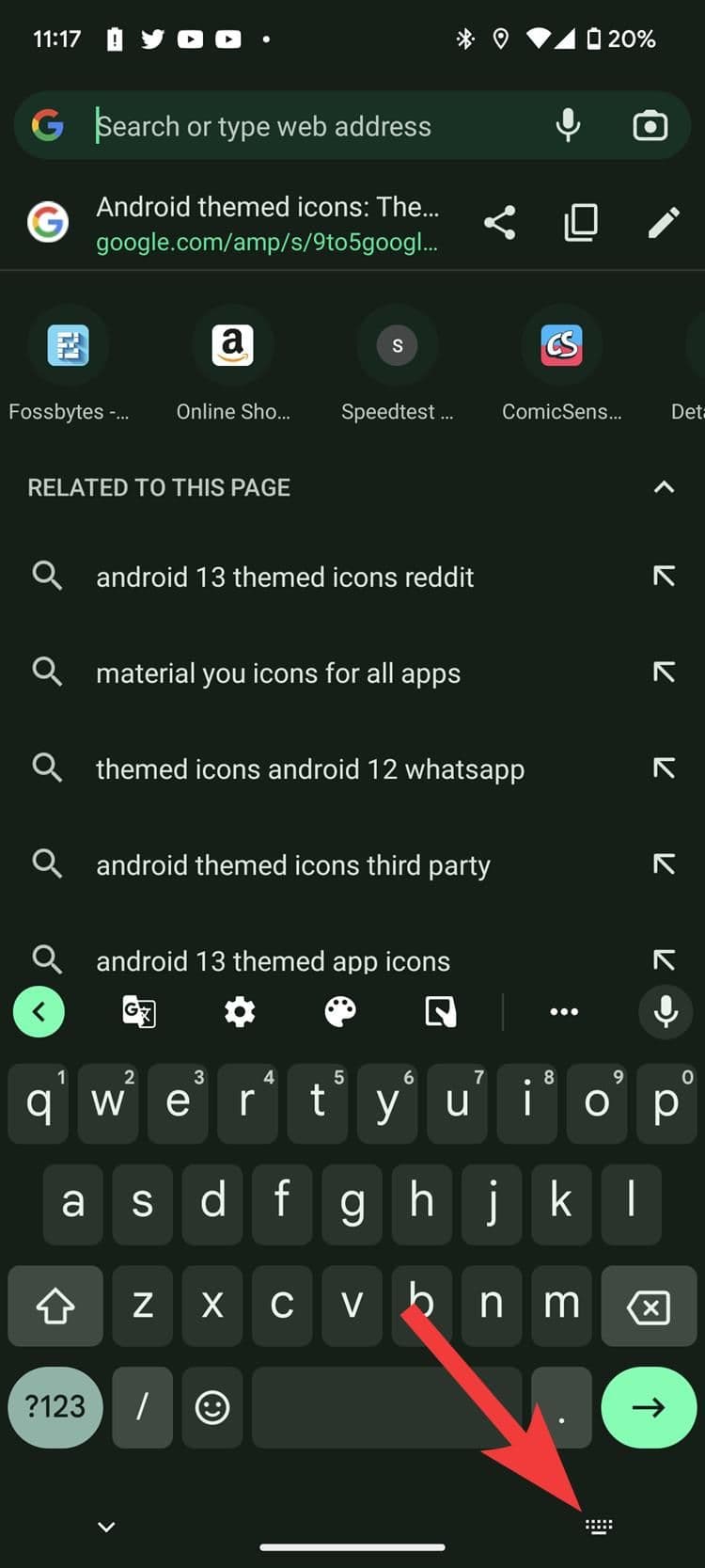The image size is (705, 1568).
Task: Tap the backspace key
Action: coord(648,1307)
